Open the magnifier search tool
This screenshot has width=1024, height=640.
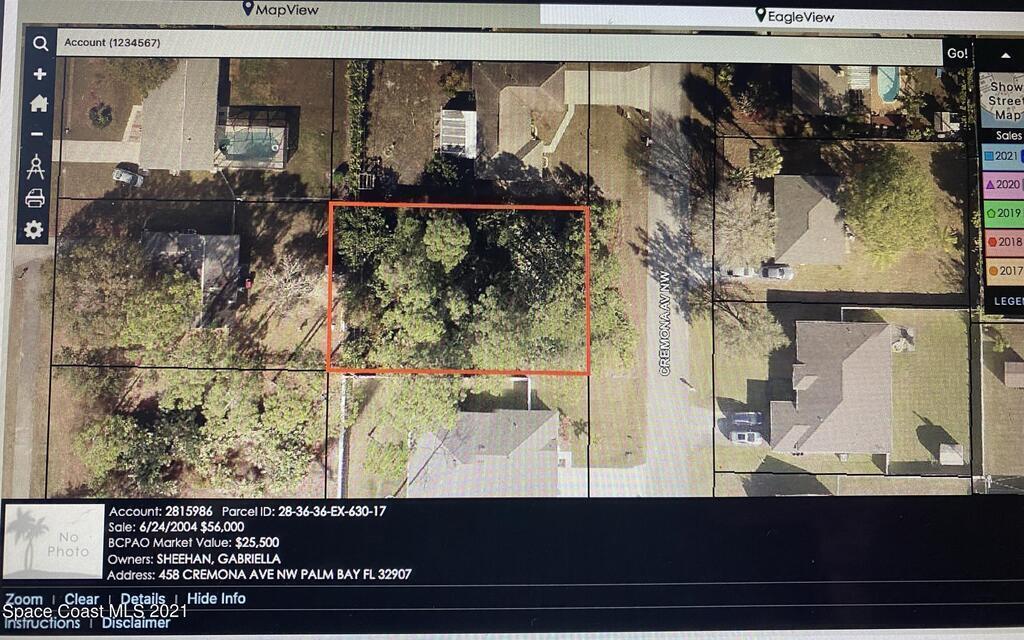[40, 43]
